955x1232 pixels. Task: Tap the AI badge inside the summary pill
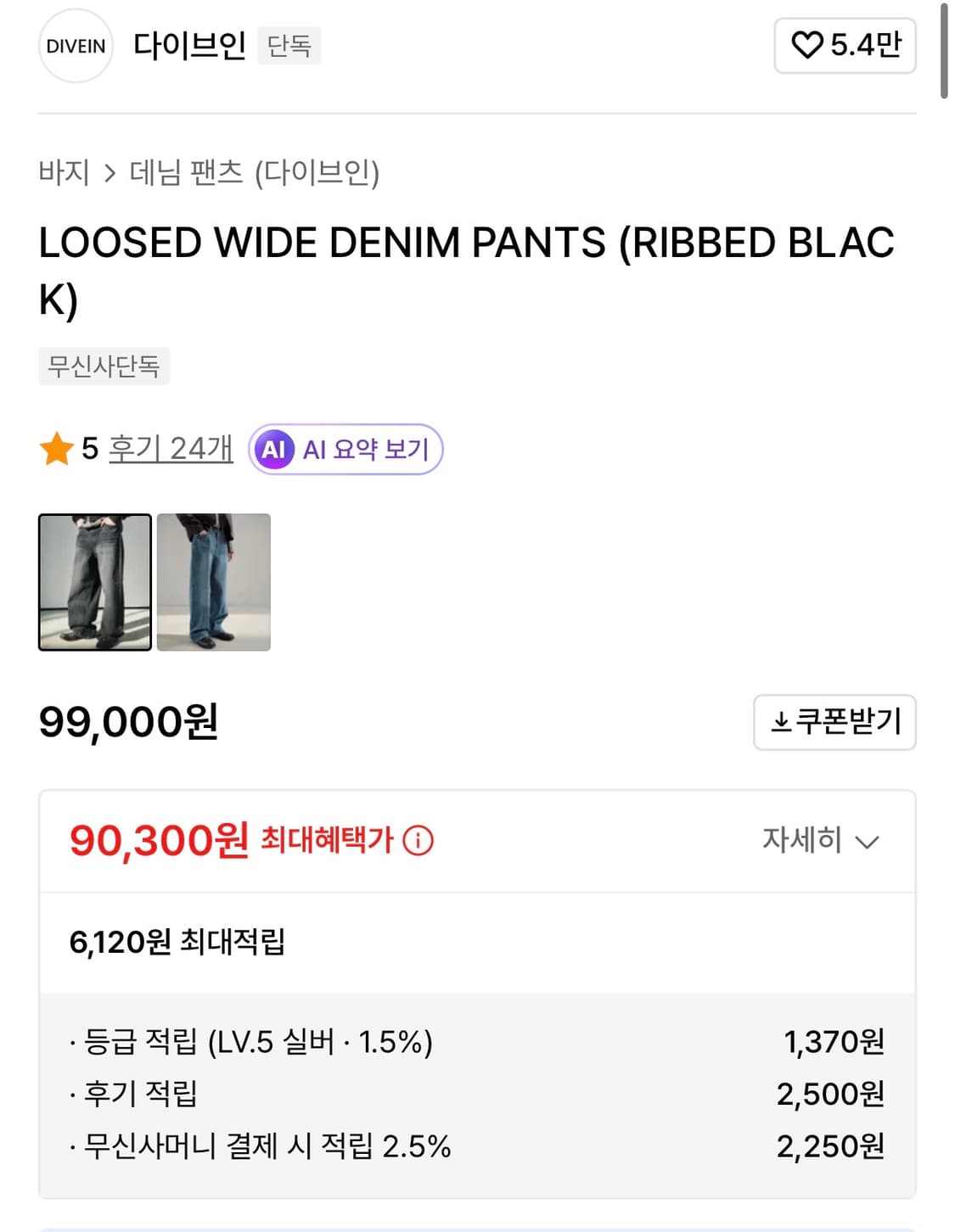(x=272, y=451)
